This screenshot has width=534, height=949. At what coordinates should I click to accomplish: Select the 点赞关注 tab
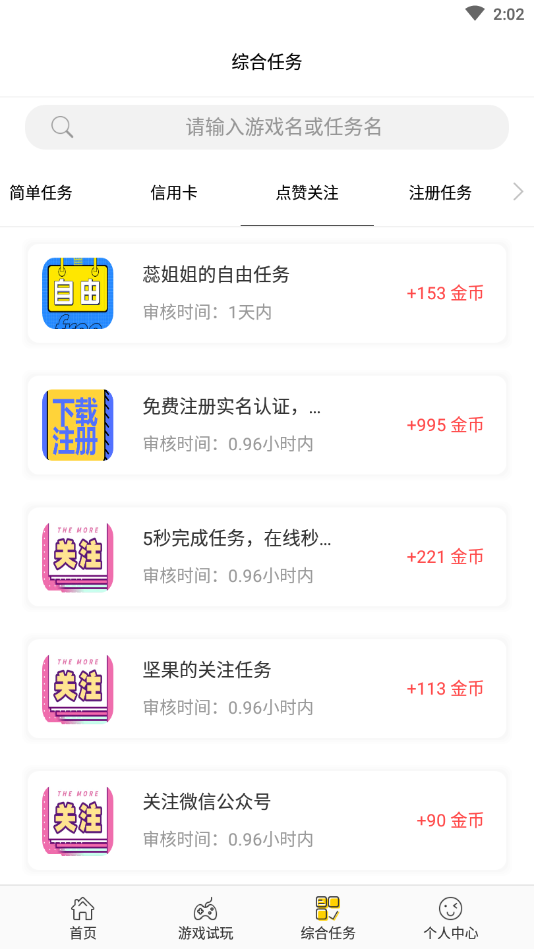307,193
